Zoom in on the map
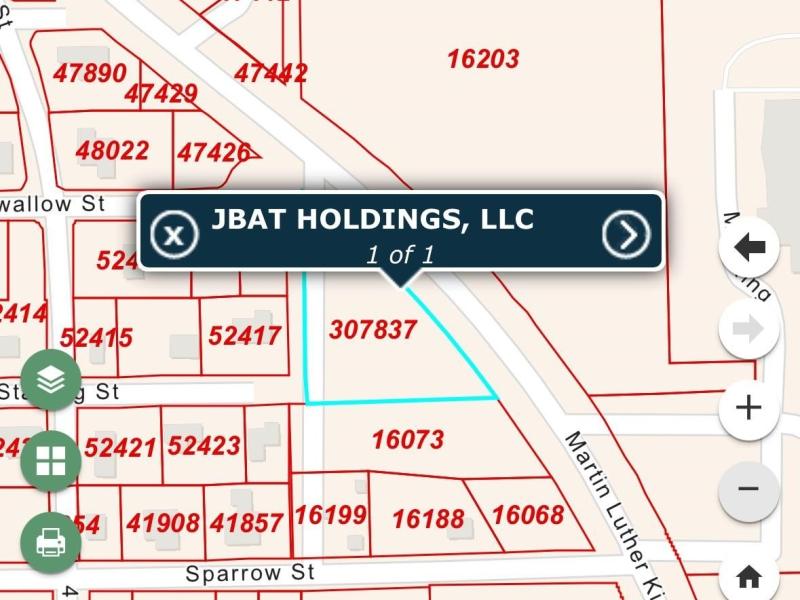This screenshot has height=600, width=800. [x=749, y=408]
